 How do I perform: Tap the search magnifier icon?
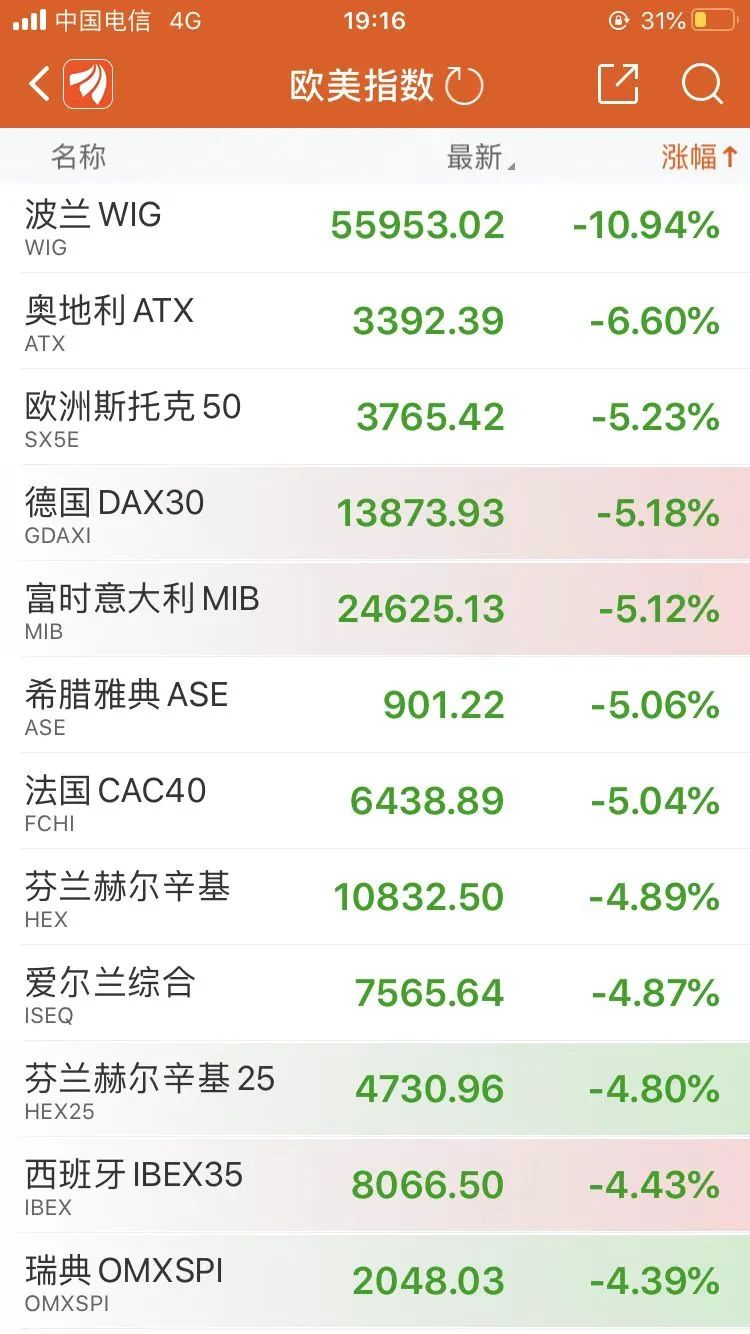703,85
